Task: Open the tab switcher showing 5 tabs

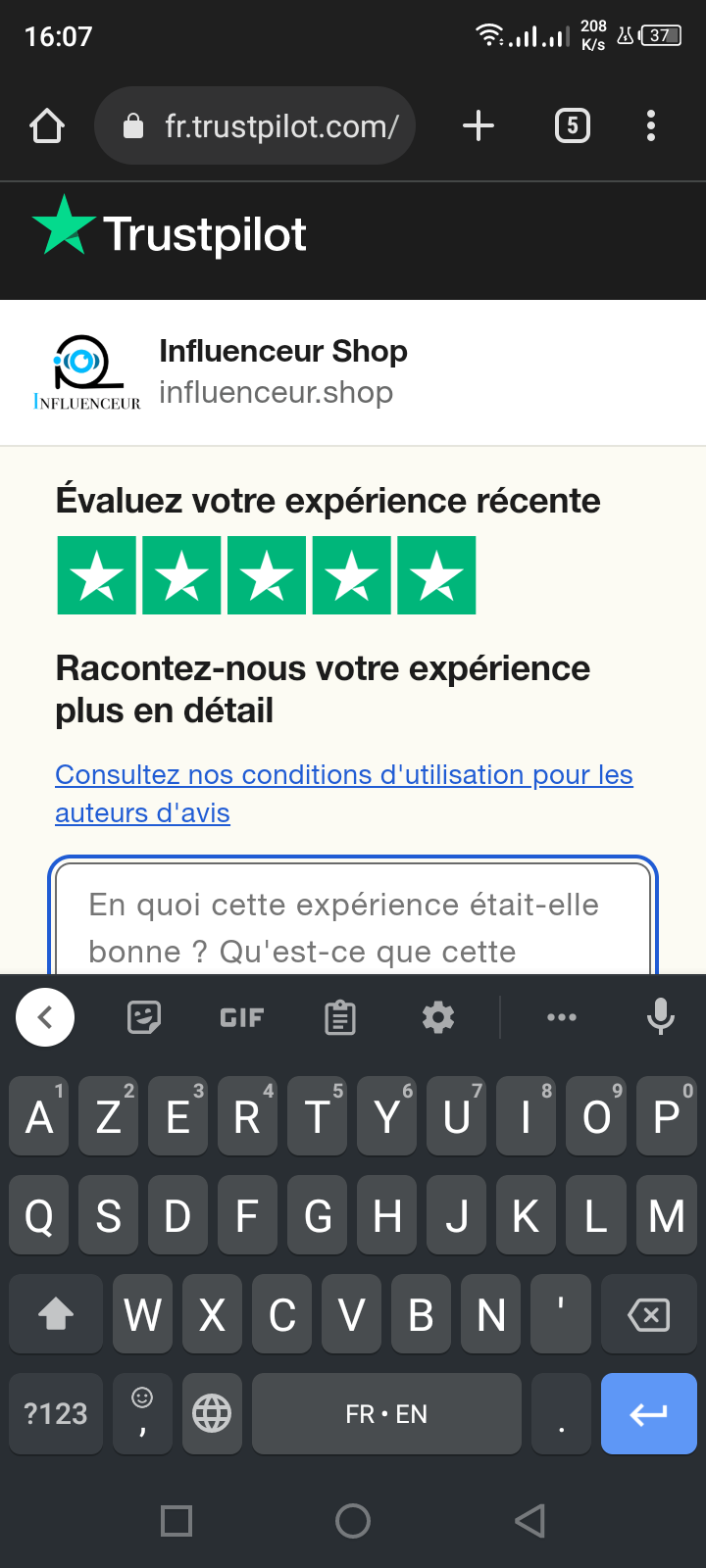Action: [x=573, y=125]
